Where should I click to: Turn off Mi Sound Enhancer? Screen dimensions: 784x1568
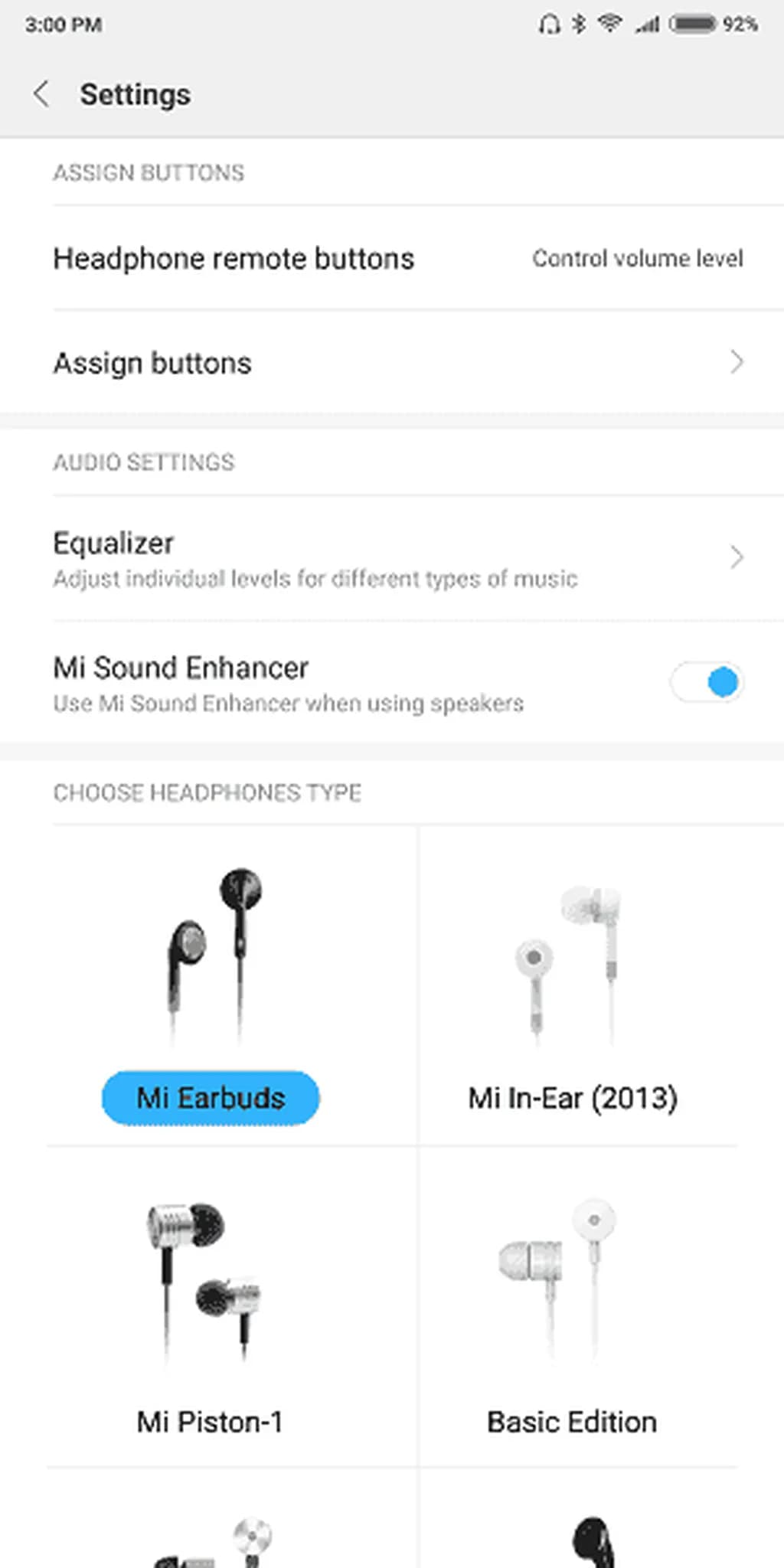(x=707, y=681)
